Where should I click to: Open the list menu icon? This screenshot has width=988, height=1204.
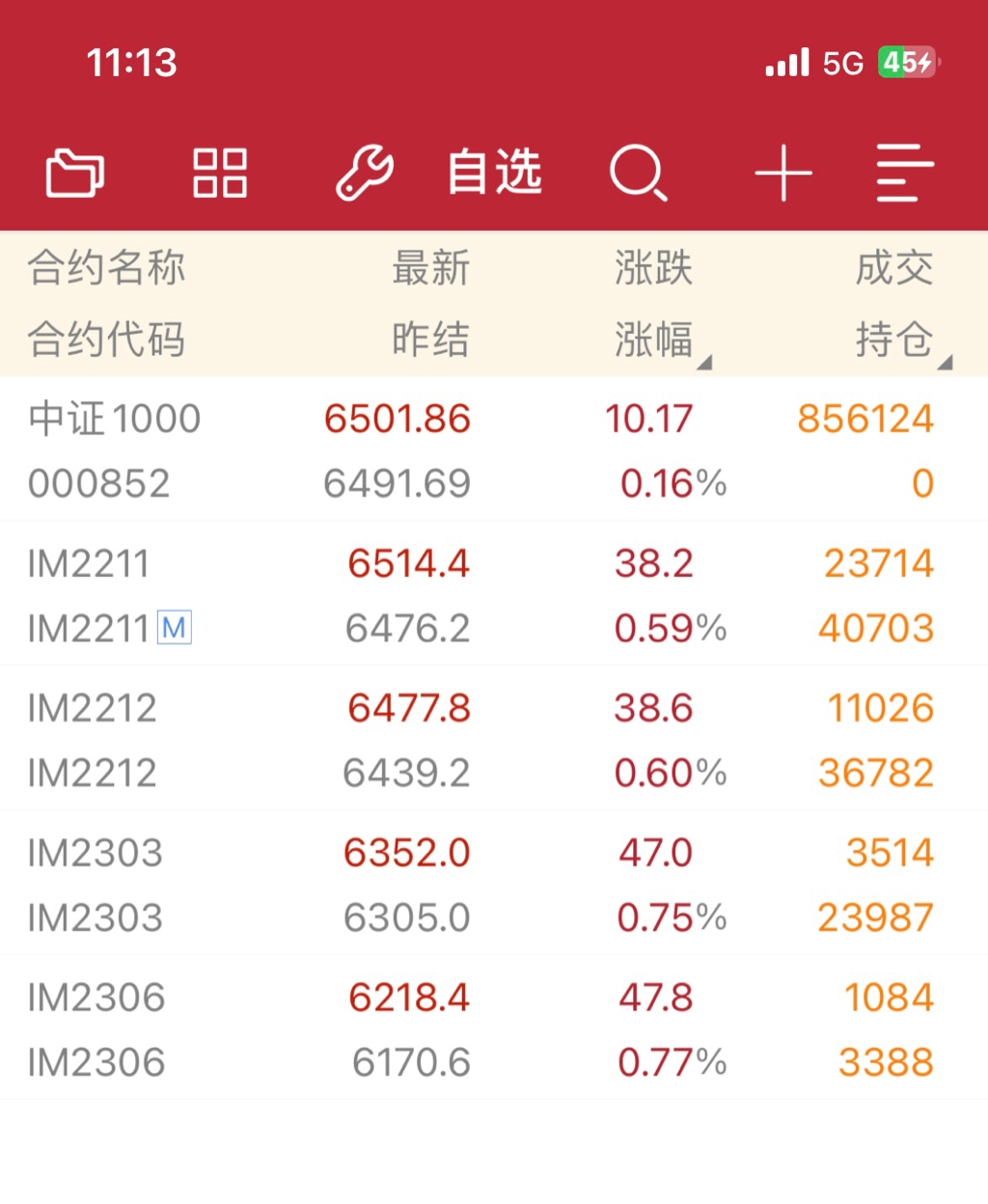click(x=904, y=174)
